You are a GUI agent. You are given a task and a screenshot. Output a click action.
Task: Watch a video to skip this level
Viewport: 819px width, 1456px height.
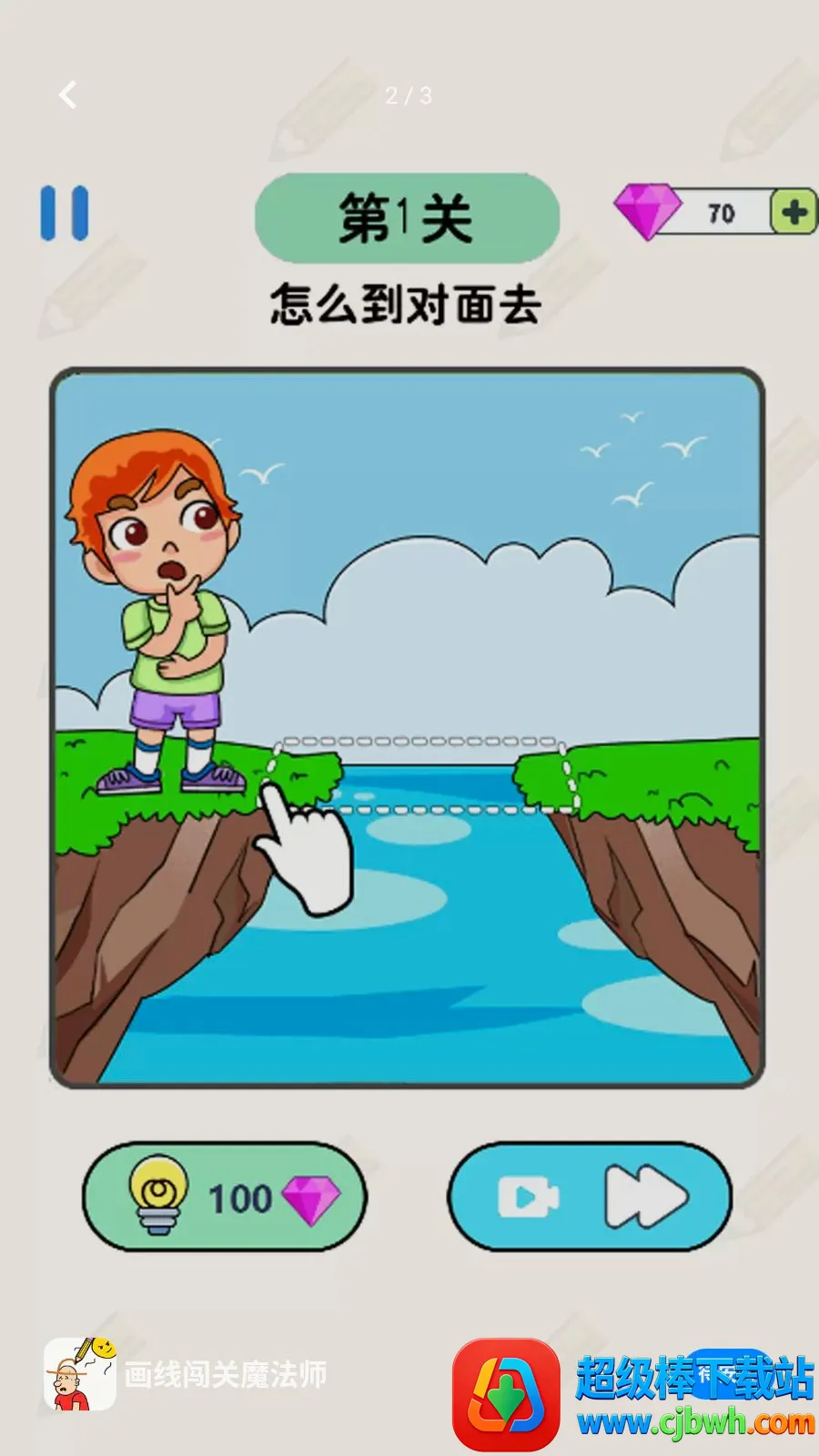tap(590, 1197)
